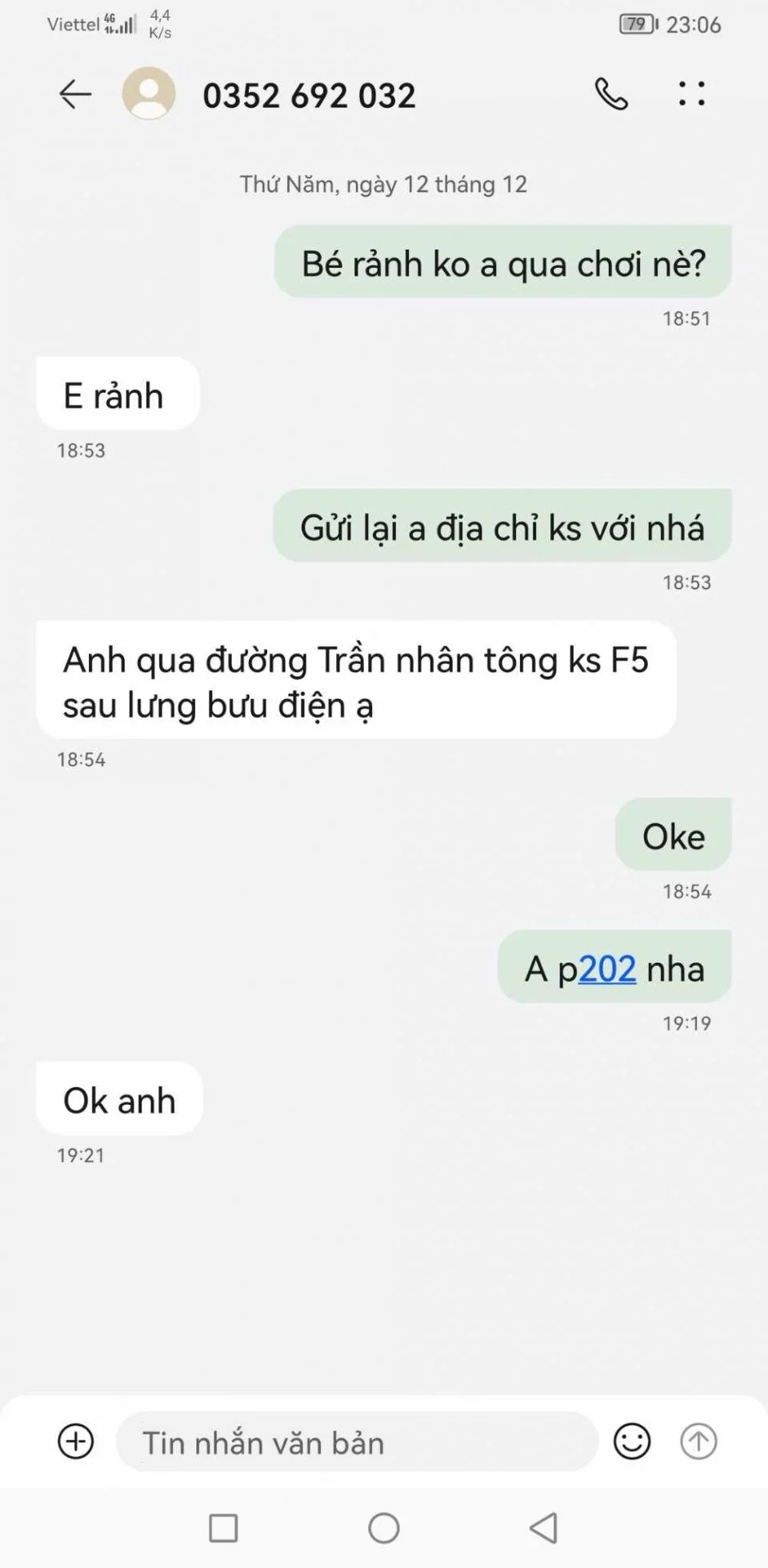Open the plus attachment menu
This screenshot has width=768, height=1568.
(76, 1442)
